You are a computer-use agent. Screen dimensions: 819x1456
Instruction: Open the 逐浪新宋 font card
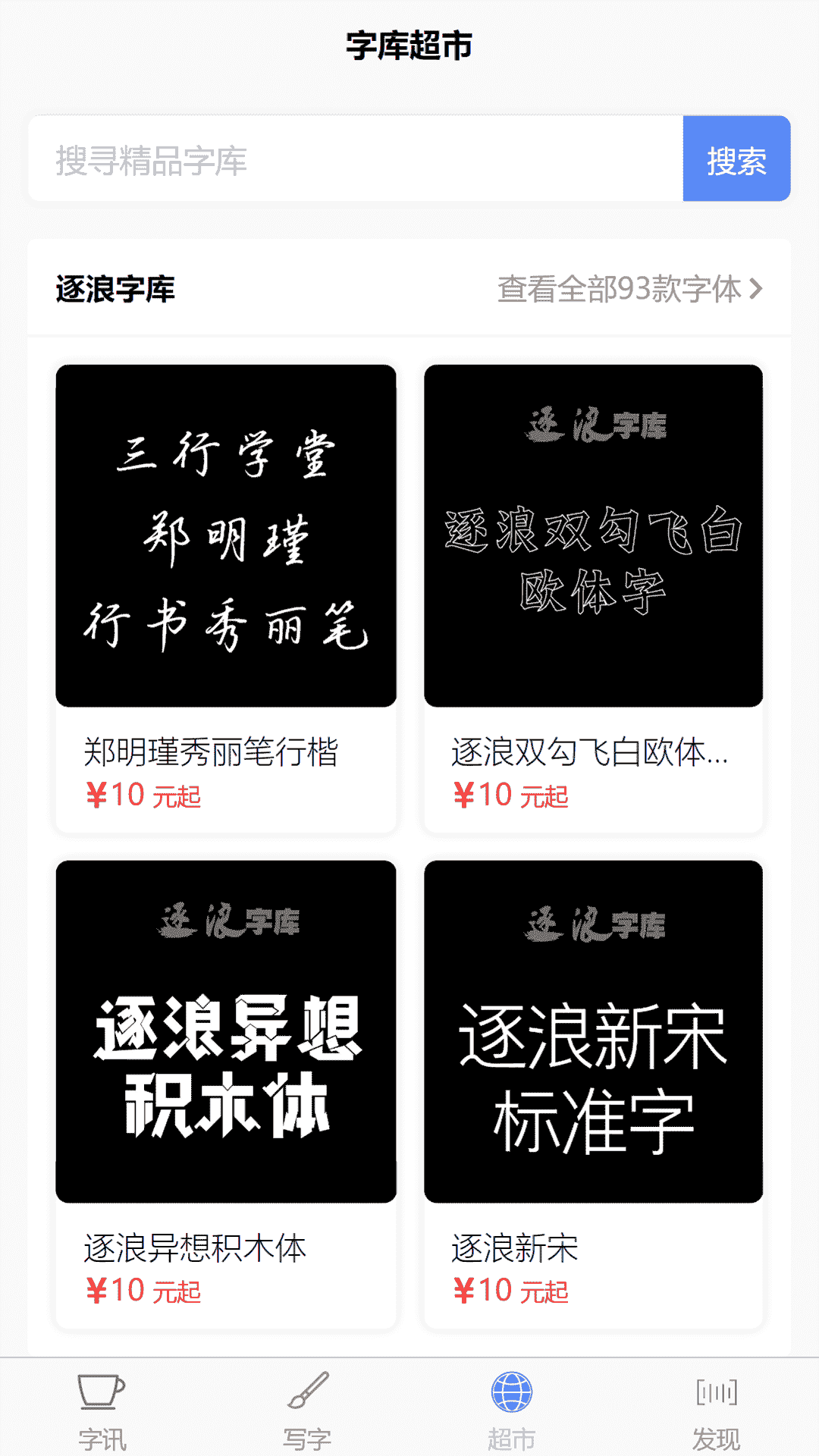(593, 1094)
